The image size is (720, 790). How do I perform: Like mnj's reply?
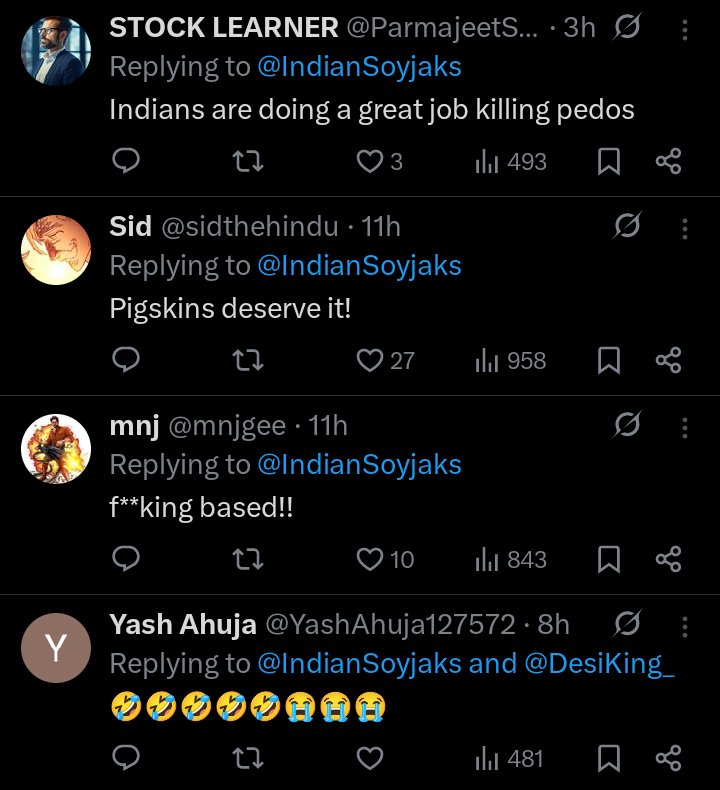pyautogui.click(x=371, y=559)
